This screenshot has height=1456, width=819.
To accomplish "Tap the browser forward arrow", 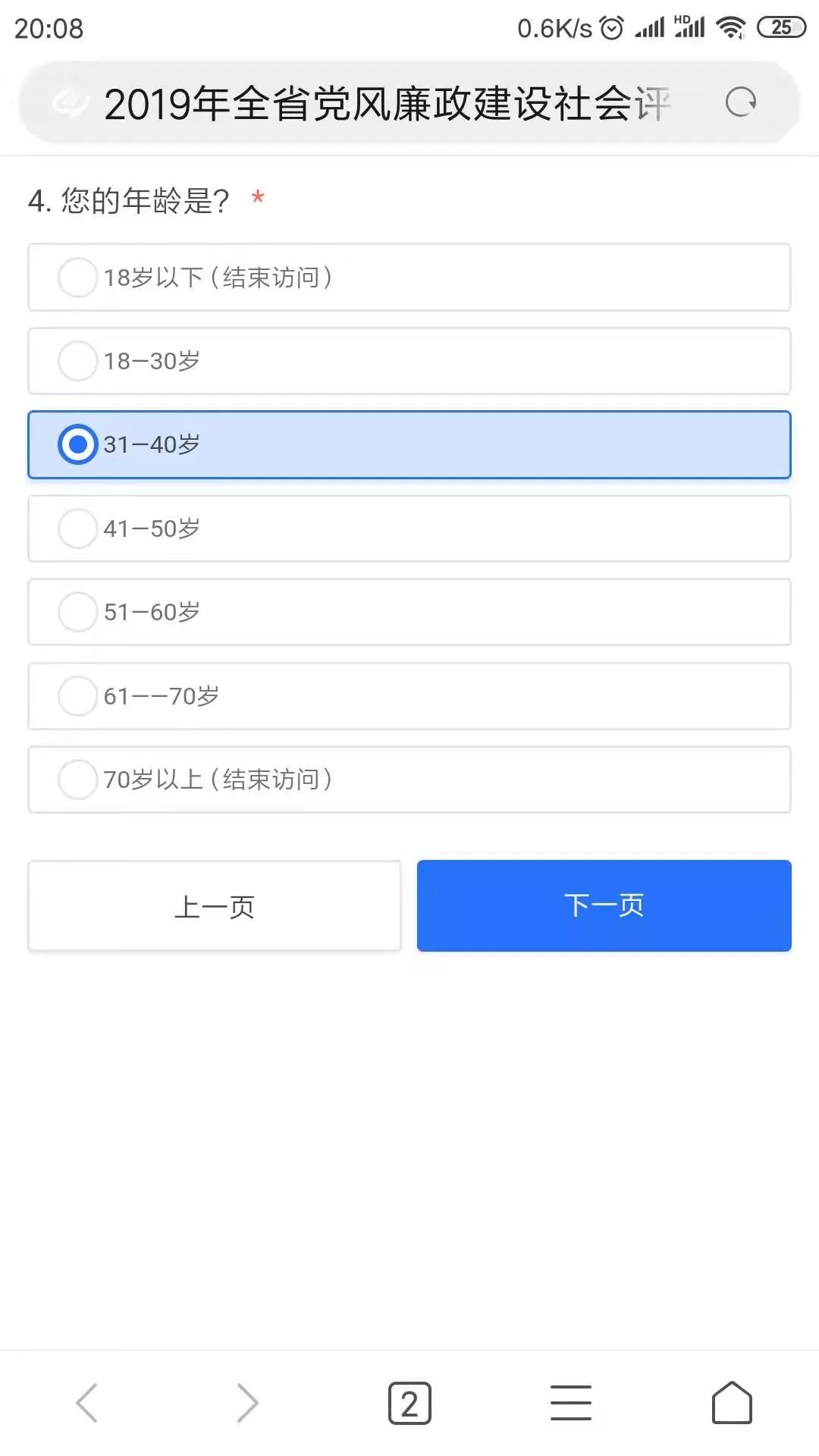I will pos(246,1403).
